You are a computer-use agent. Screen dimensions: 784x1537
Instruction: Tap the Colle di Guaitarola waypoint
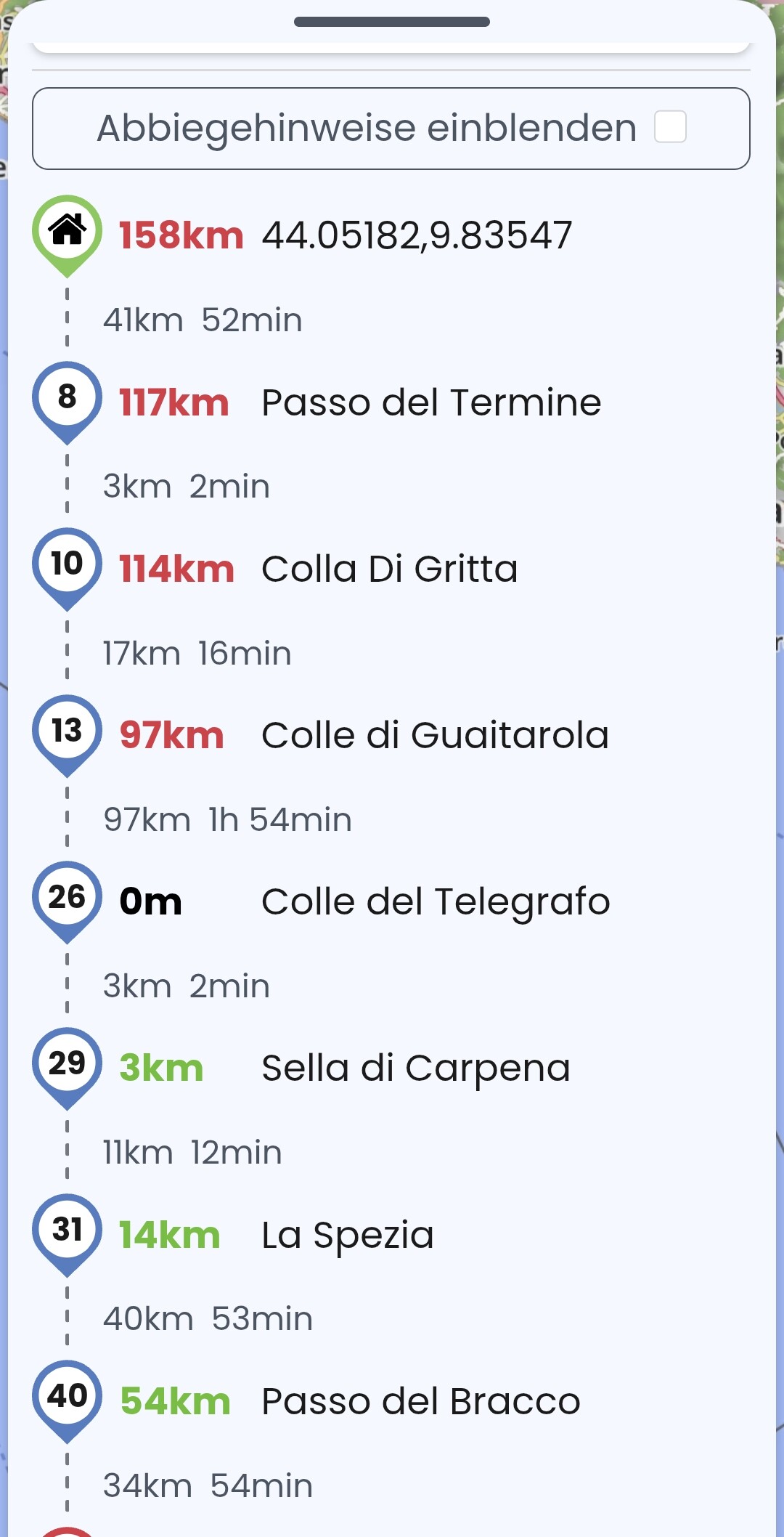click(391, 736)
